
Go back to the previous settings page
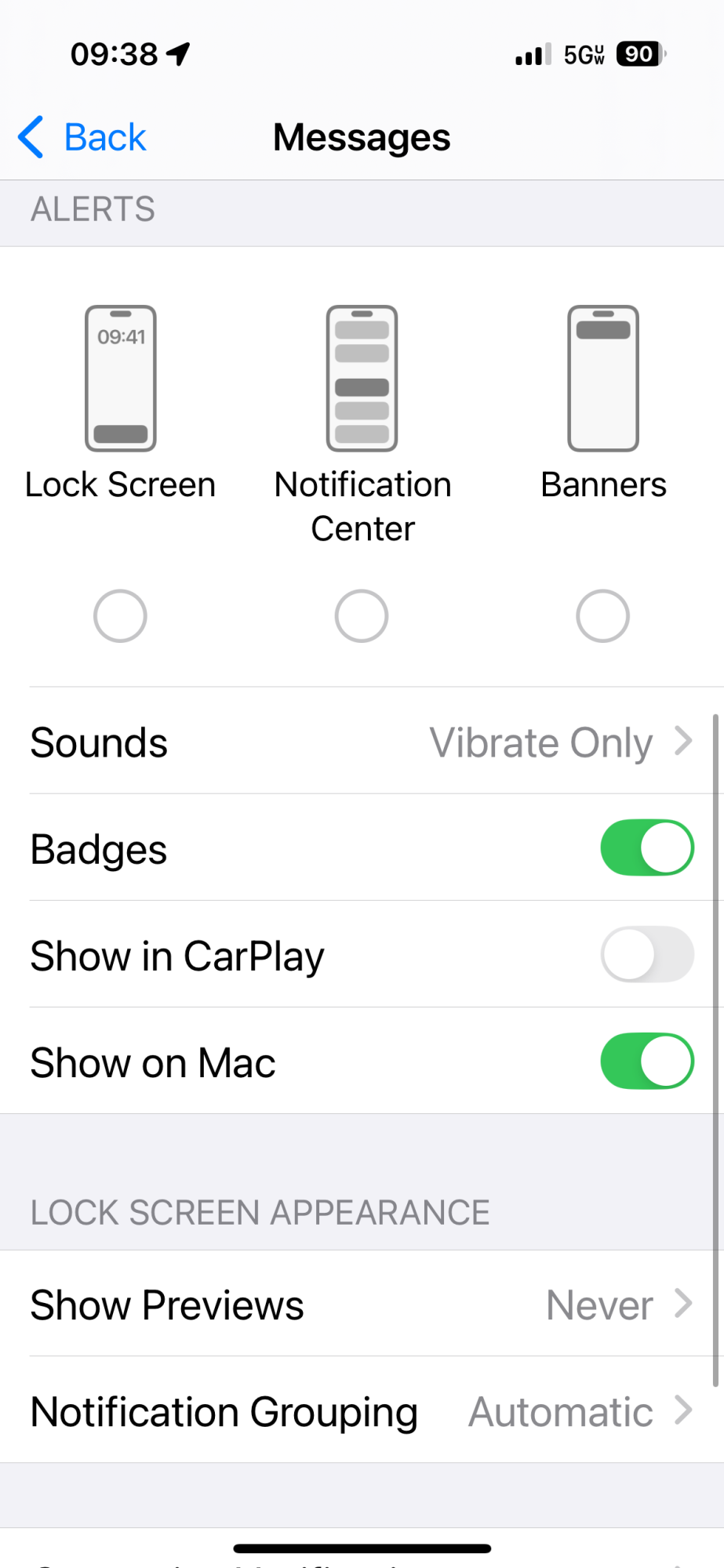click(82, 138)
